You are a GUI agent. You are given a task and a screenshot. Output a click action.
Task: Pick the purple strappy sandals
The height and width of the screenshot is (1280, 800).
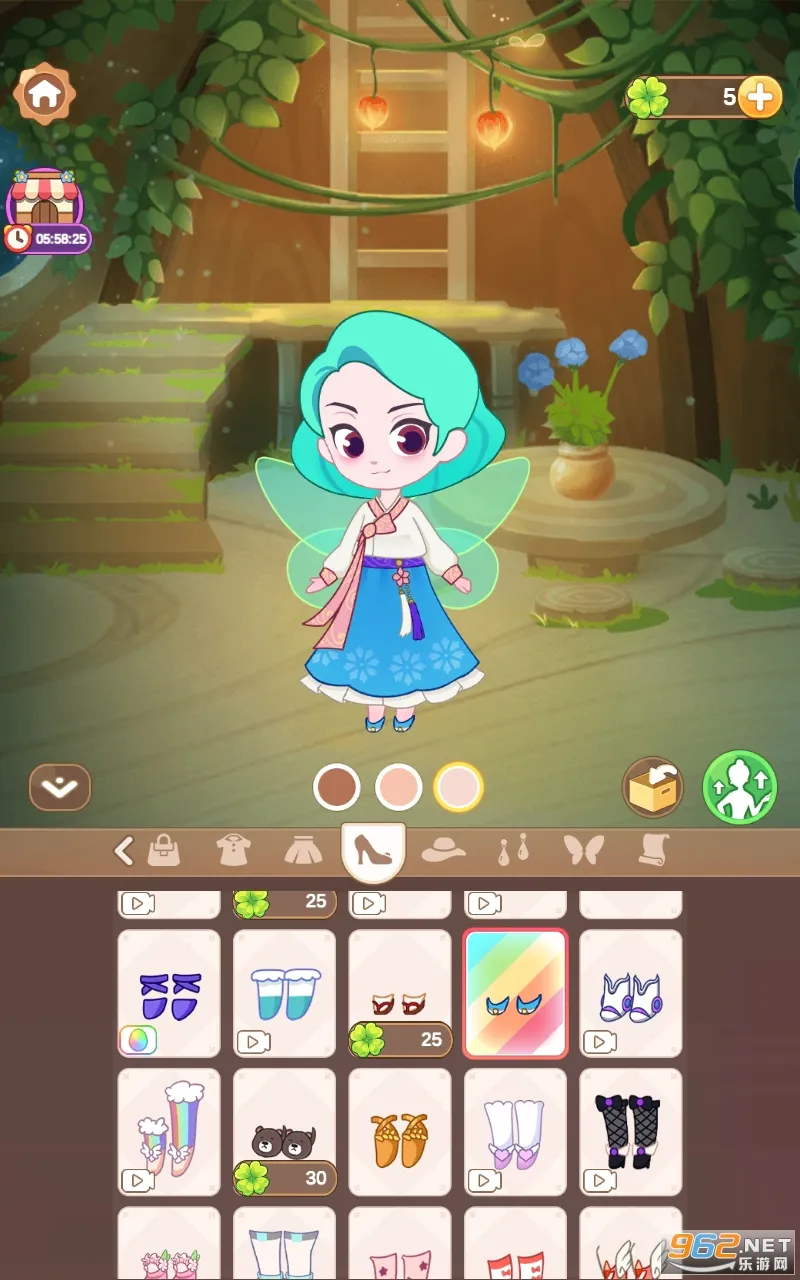169,993
